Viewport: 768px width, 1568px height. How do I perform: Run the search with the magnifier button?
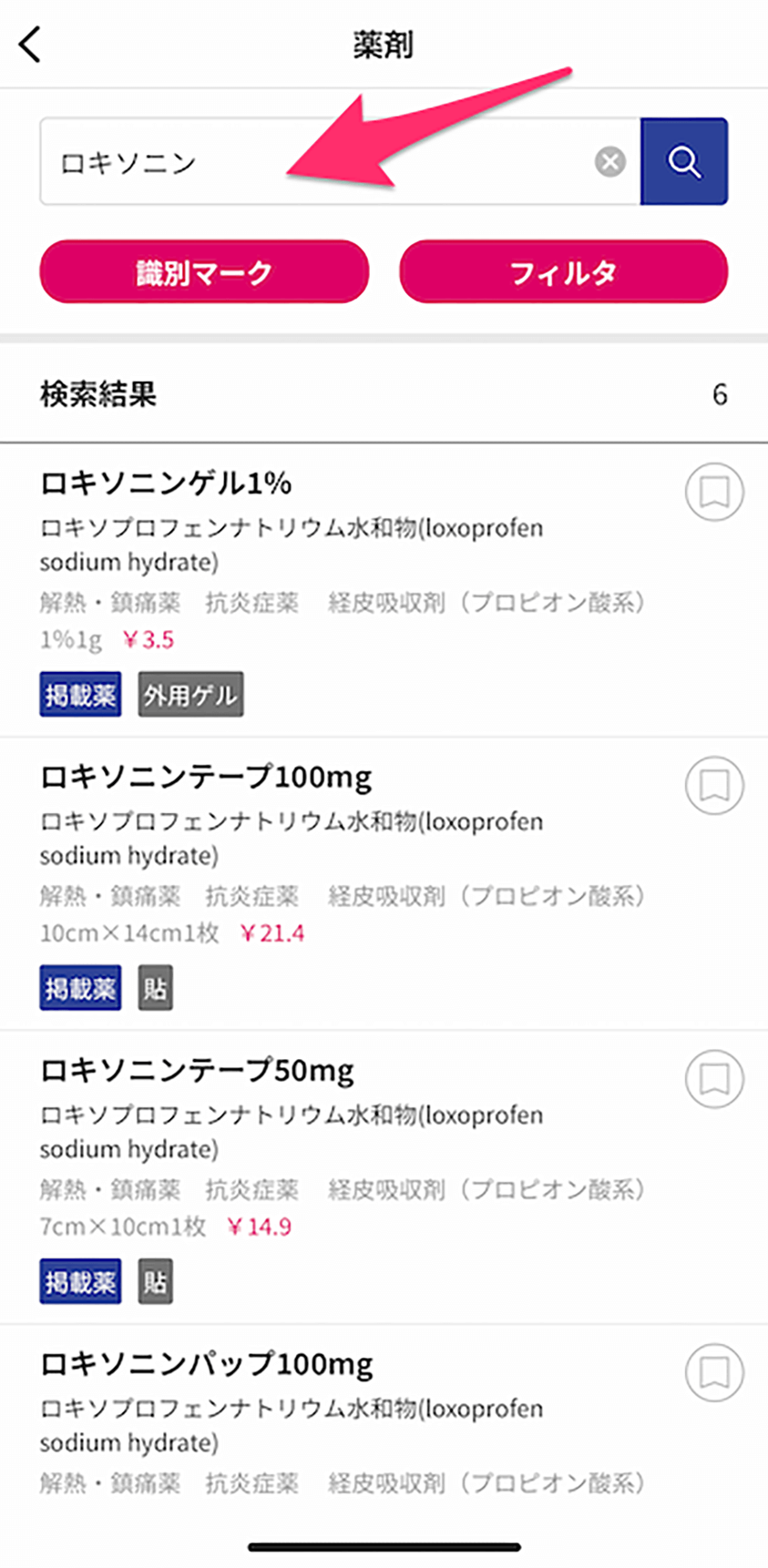coord(684,161)
